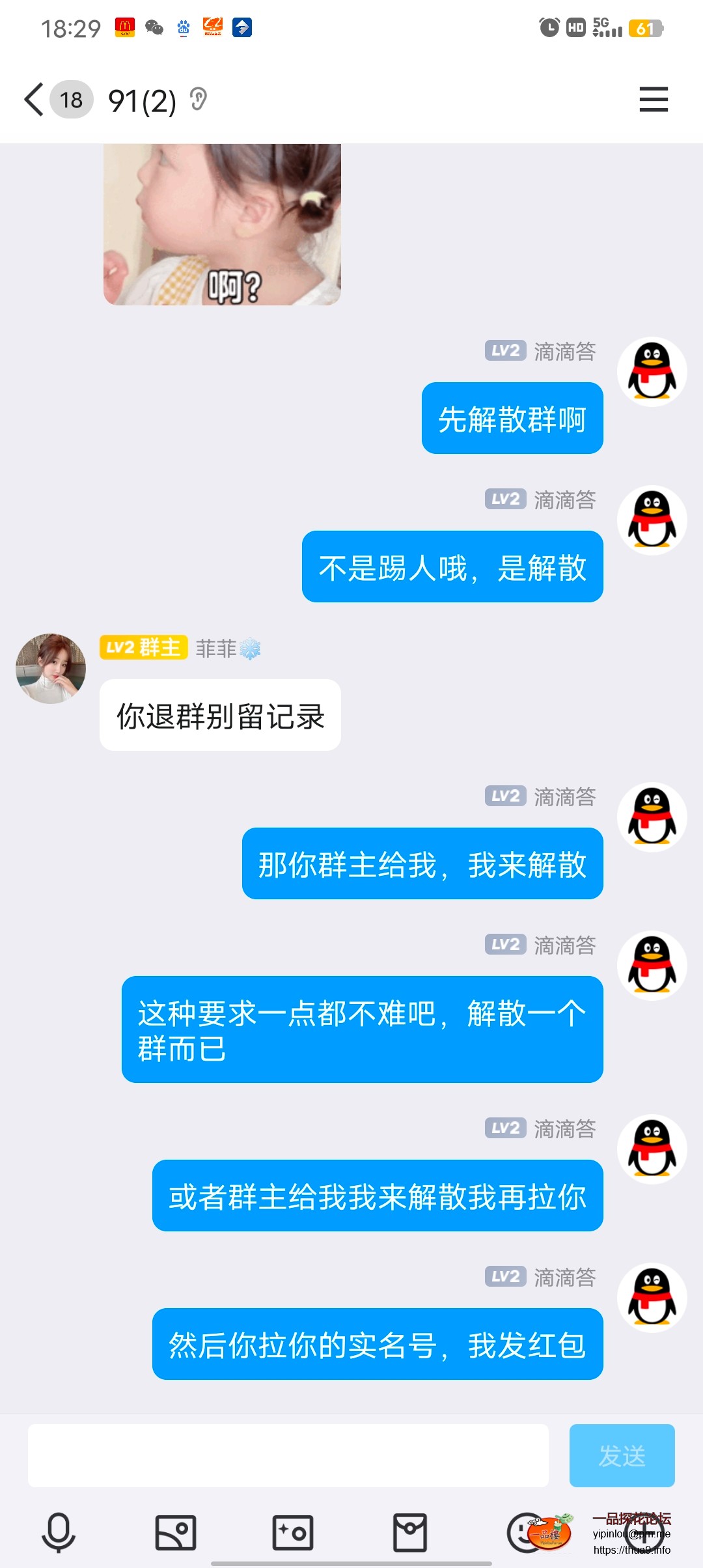This screenshot has width=703, height=1568.
Task: Tap the message input field
Action: (288, 1455)
